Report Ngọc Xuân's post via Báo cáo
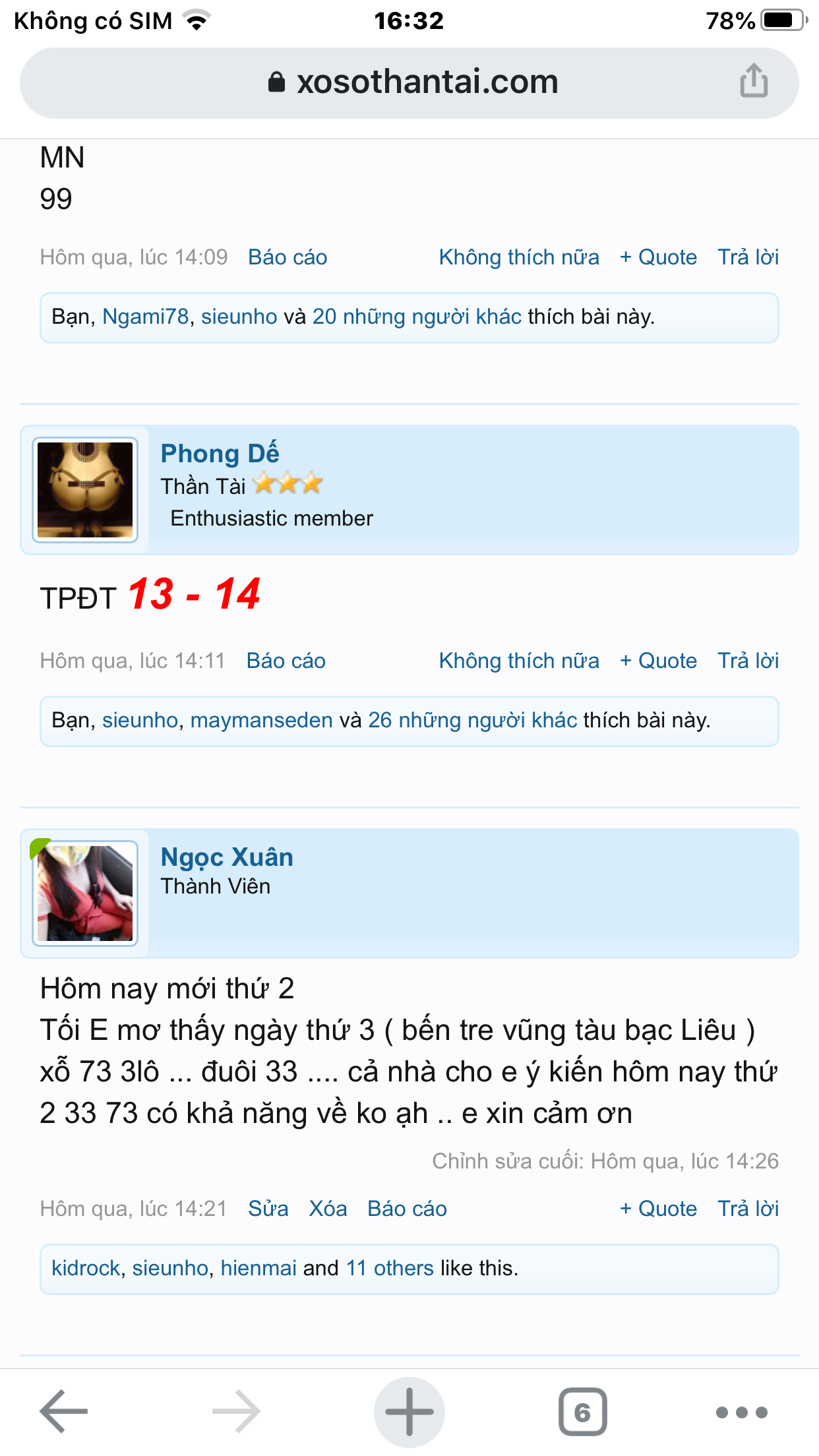819x1456 pixels. (x=407, y=1209)
